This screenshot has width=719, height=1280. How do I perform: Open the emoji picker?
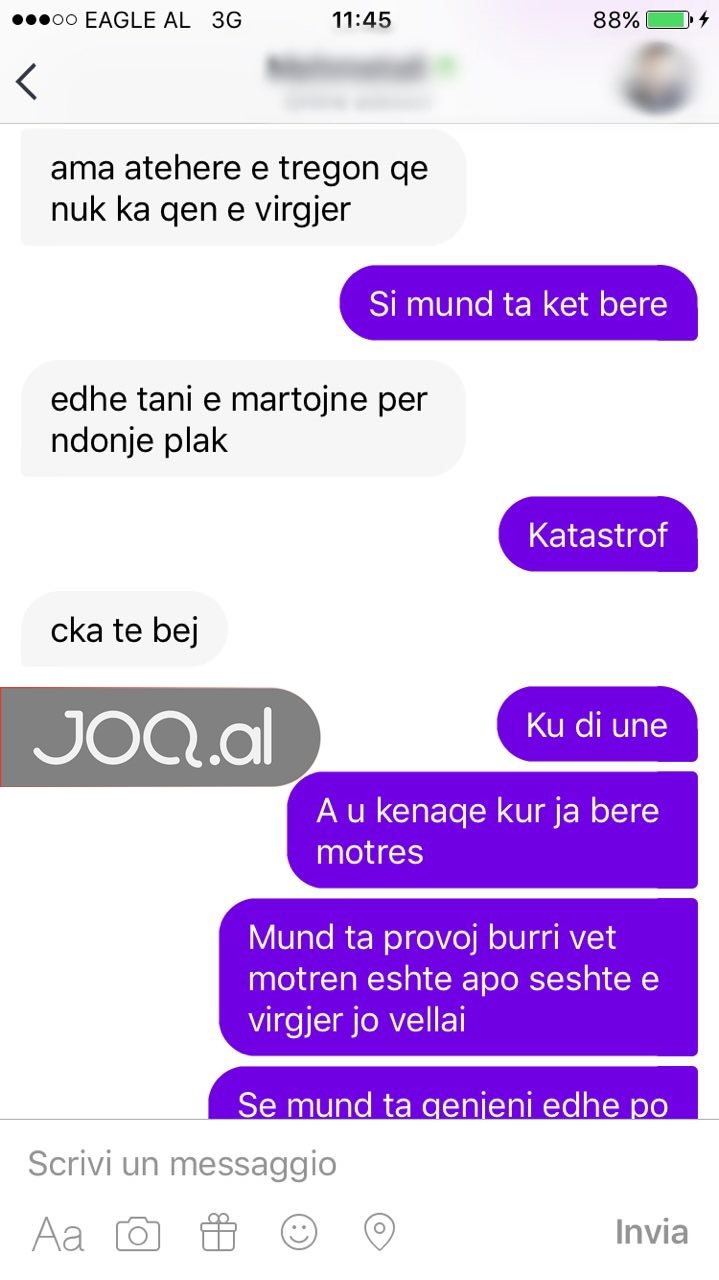(x=299, y=1232)
